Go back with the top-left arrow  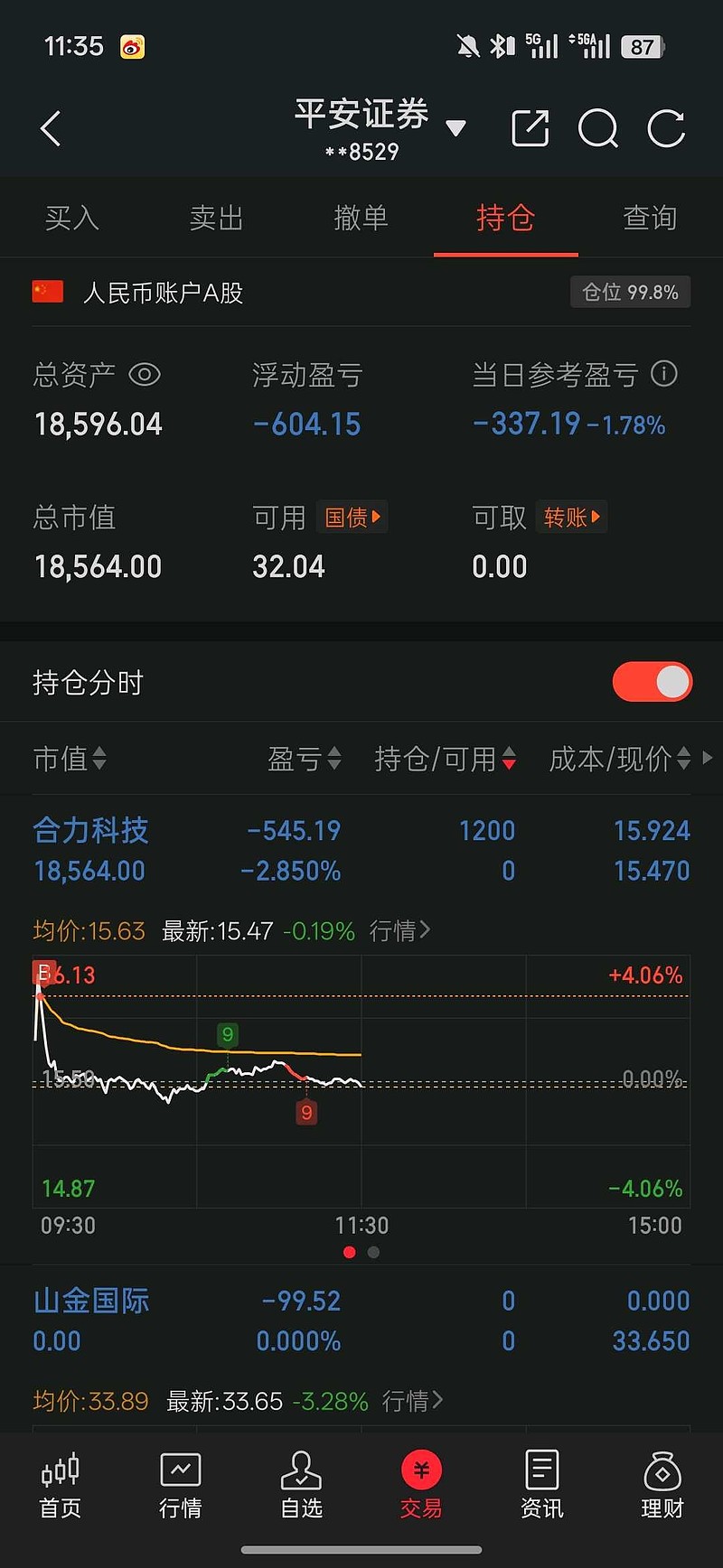[x=51, y=128]
